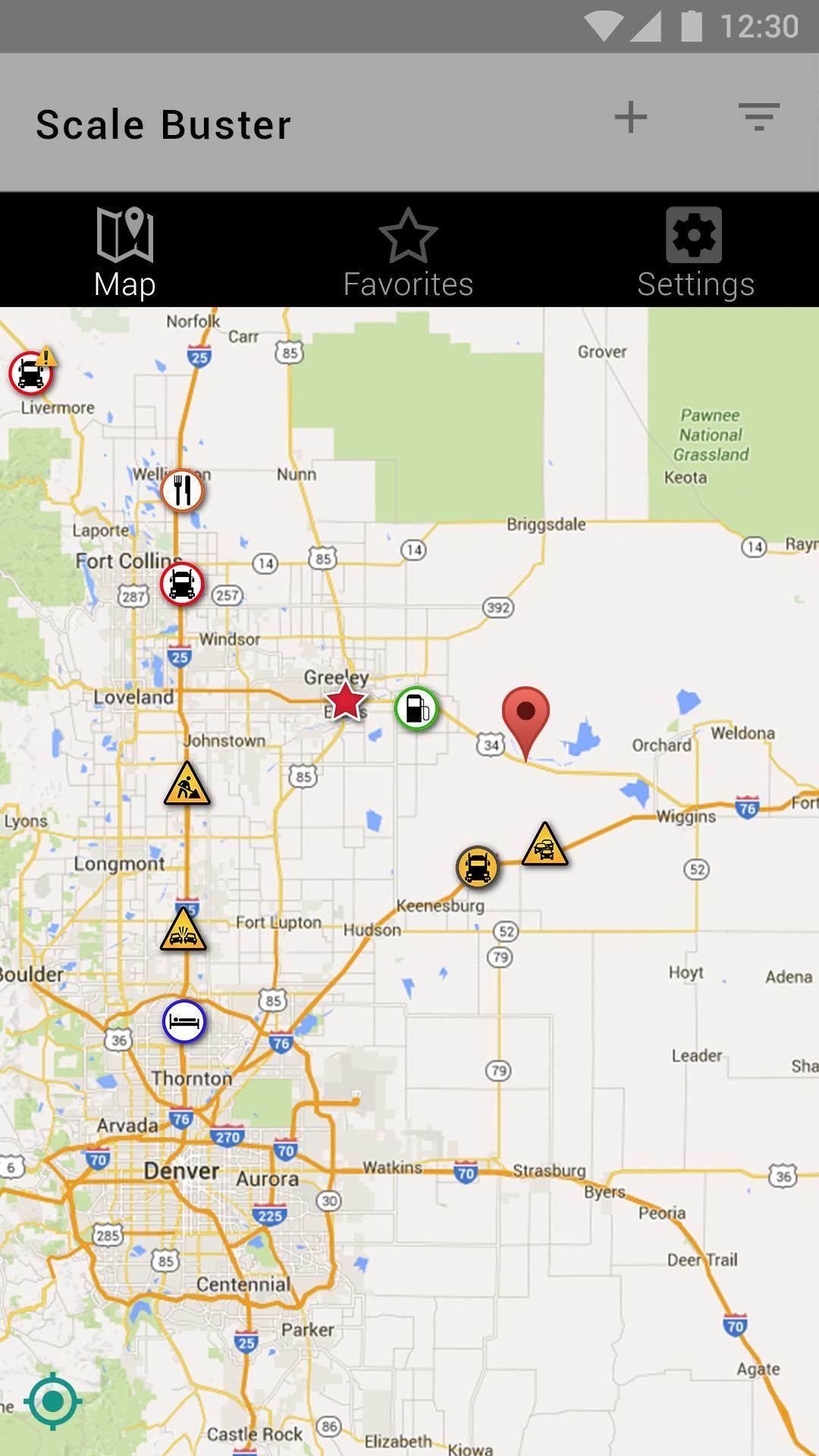View the traffic jam warning near Keenesburg
Viewport: 819px width, 1456px height.
(544, 846)
